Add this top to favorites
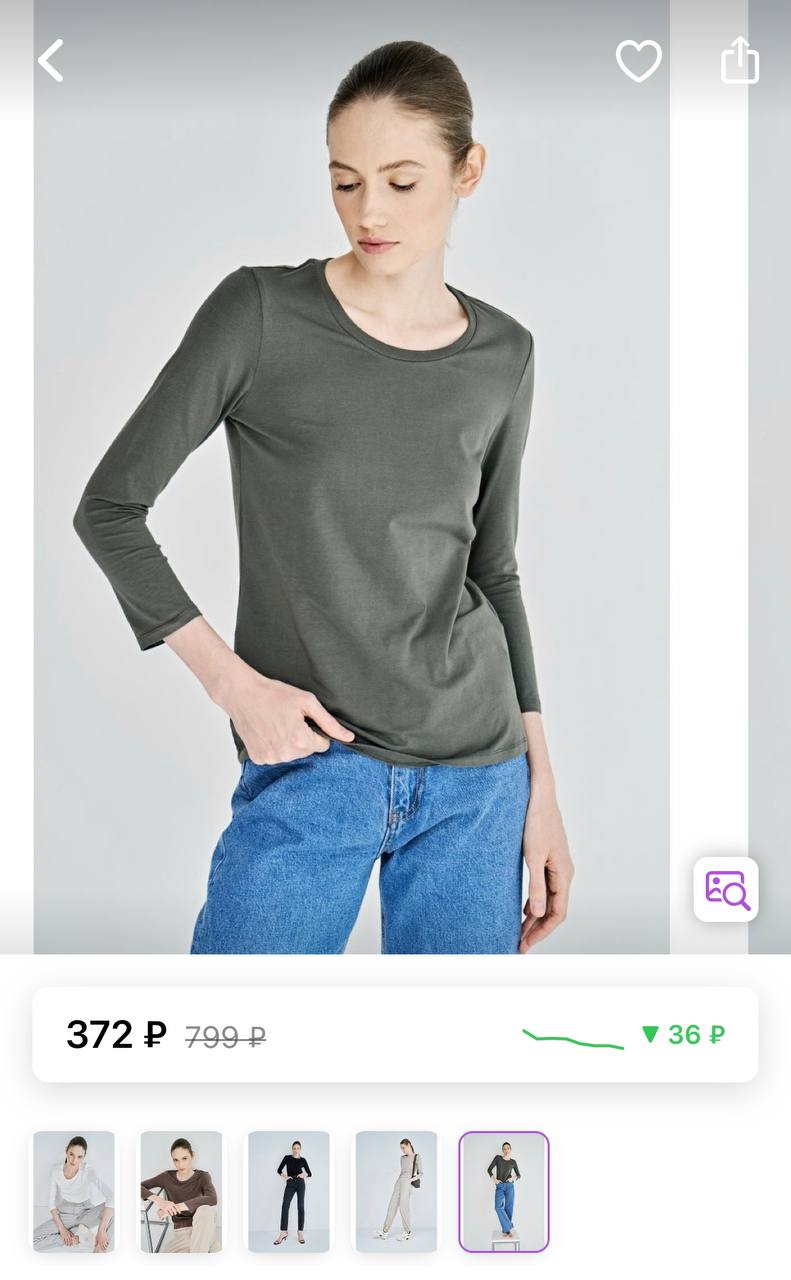This screenshot has width=791, height=1280. tap(638, 61)
